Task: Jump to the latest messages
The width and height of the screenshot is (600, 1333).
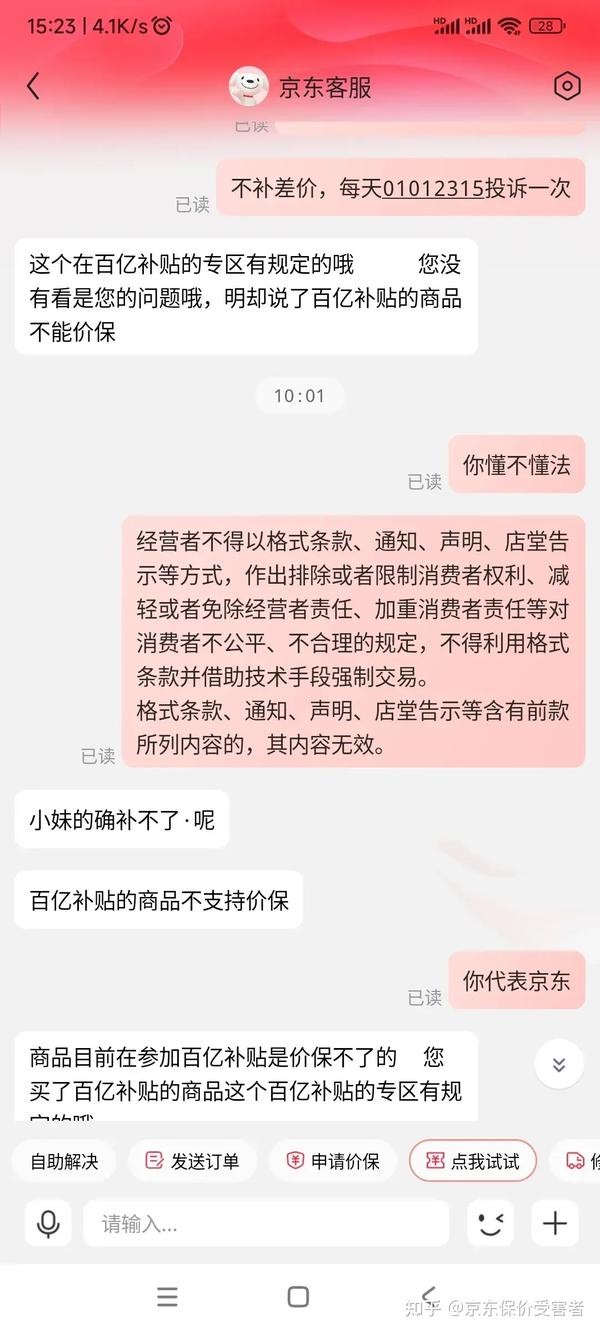Action: click(x=559, y=1065)
